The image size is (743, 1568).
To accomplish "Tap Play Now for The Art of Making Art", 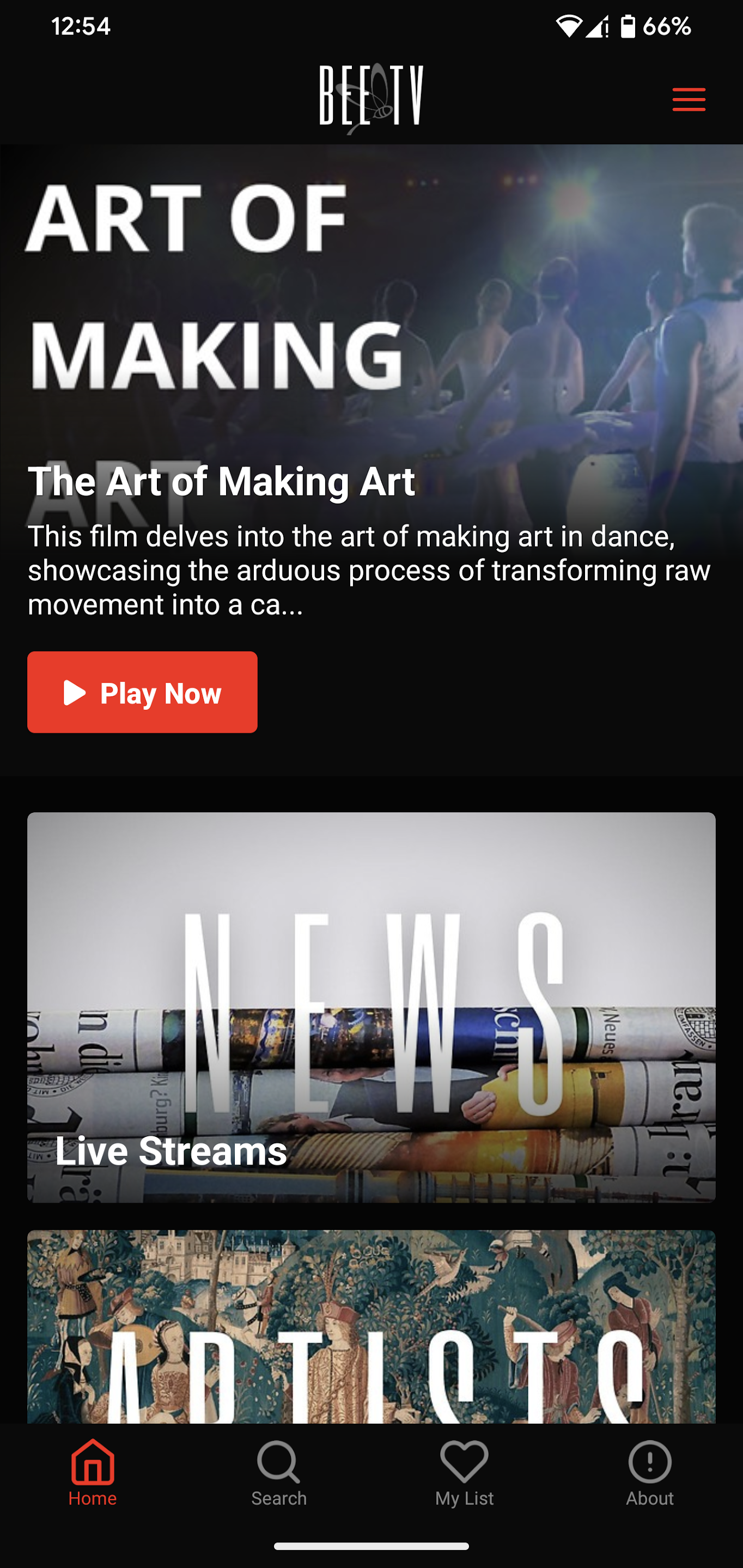I will 143,692.
